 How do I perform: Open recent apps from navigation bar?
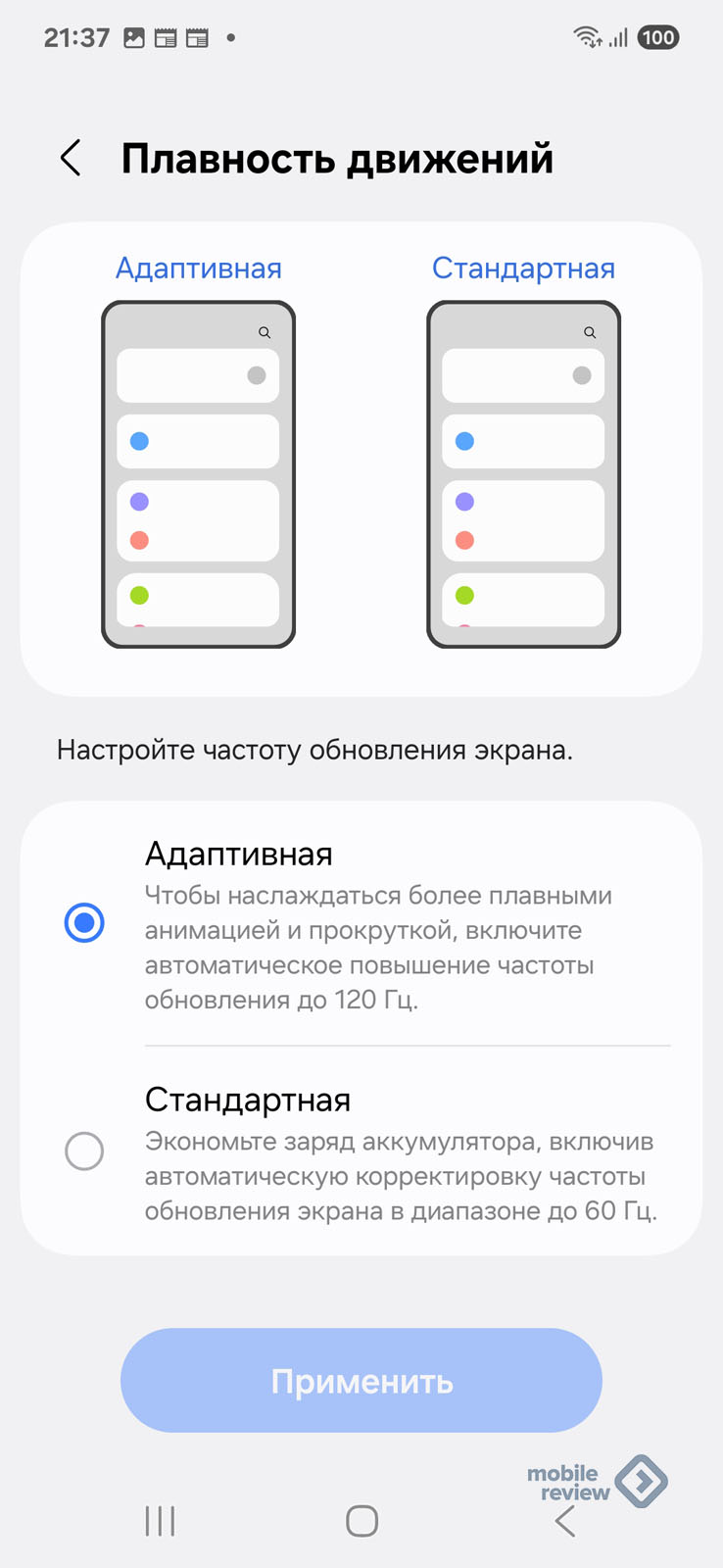pyautogui.click(x=160, y=1521)
